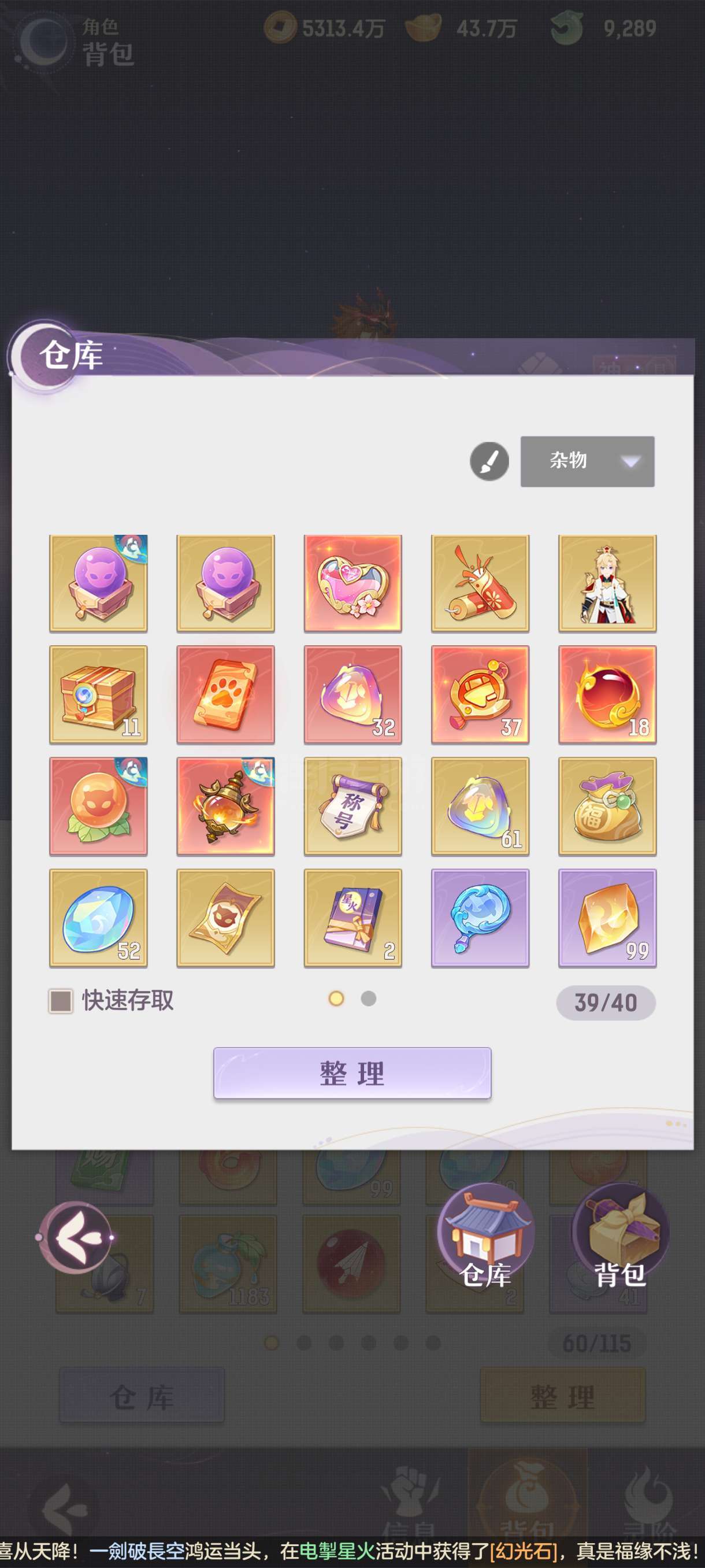Viewport: 705px width, 1568px height.
Task: Select the 福 lucky bag item
Action: point(607,806)
